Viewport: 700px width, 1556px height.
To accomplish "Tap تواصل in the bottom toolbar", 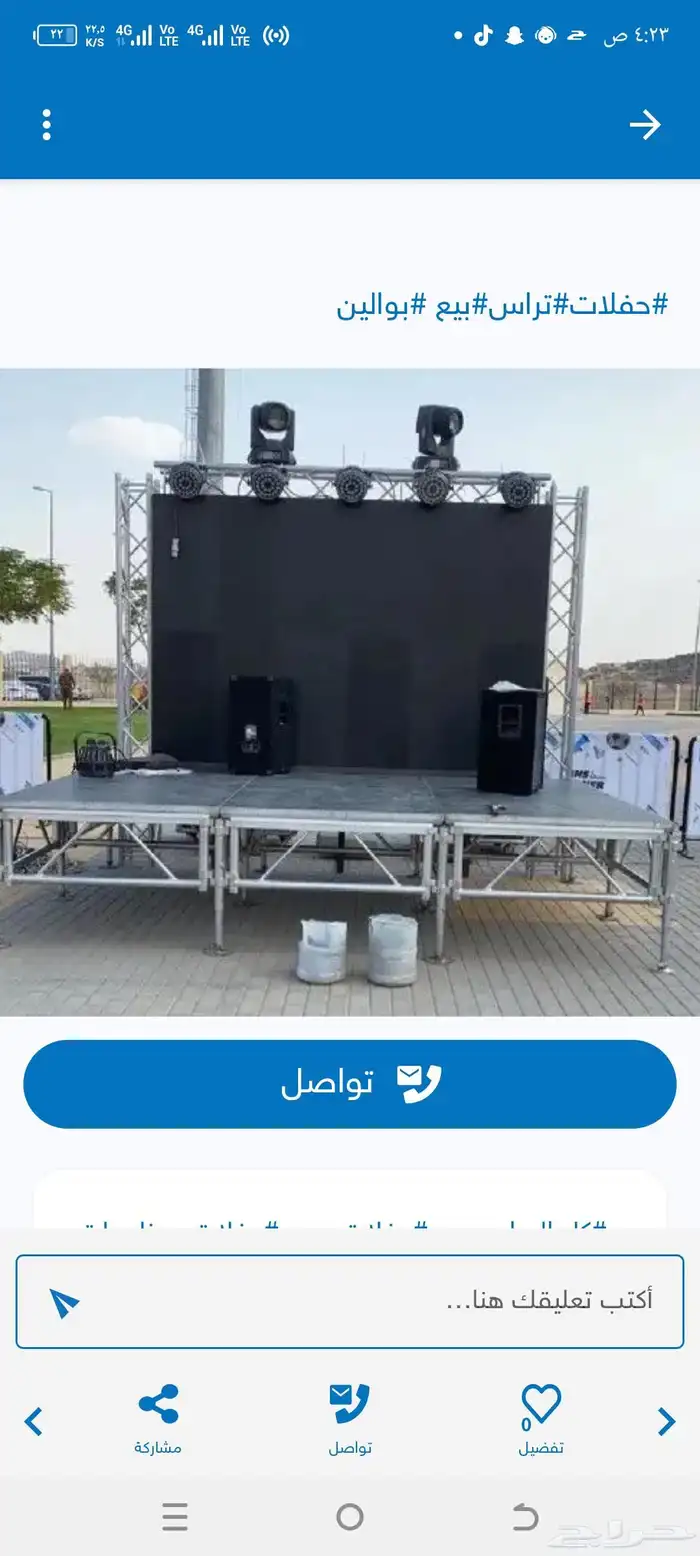I will pyautogui.click(x=350, y=1419).
